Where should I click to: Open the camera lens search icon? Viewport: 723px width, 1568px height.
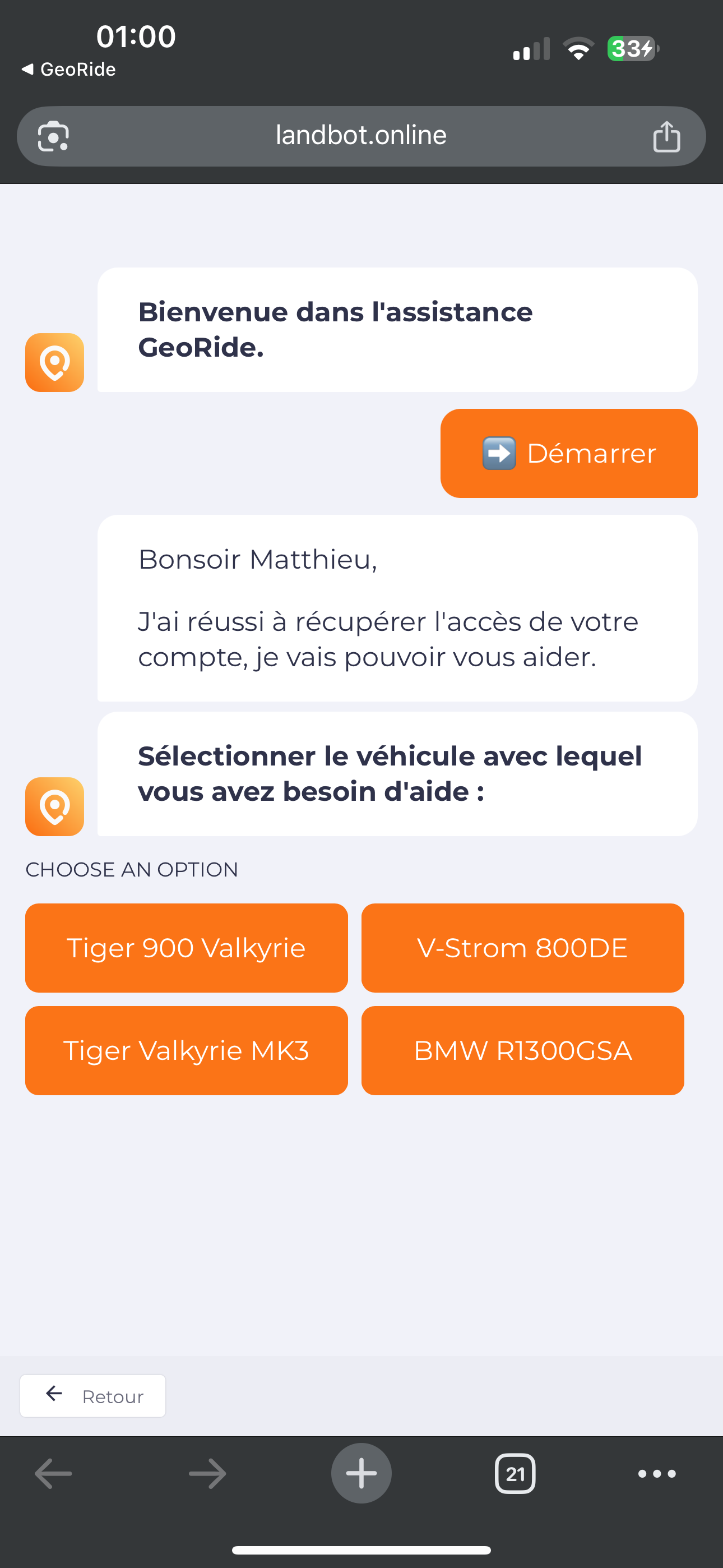click(x=54, y=136)
